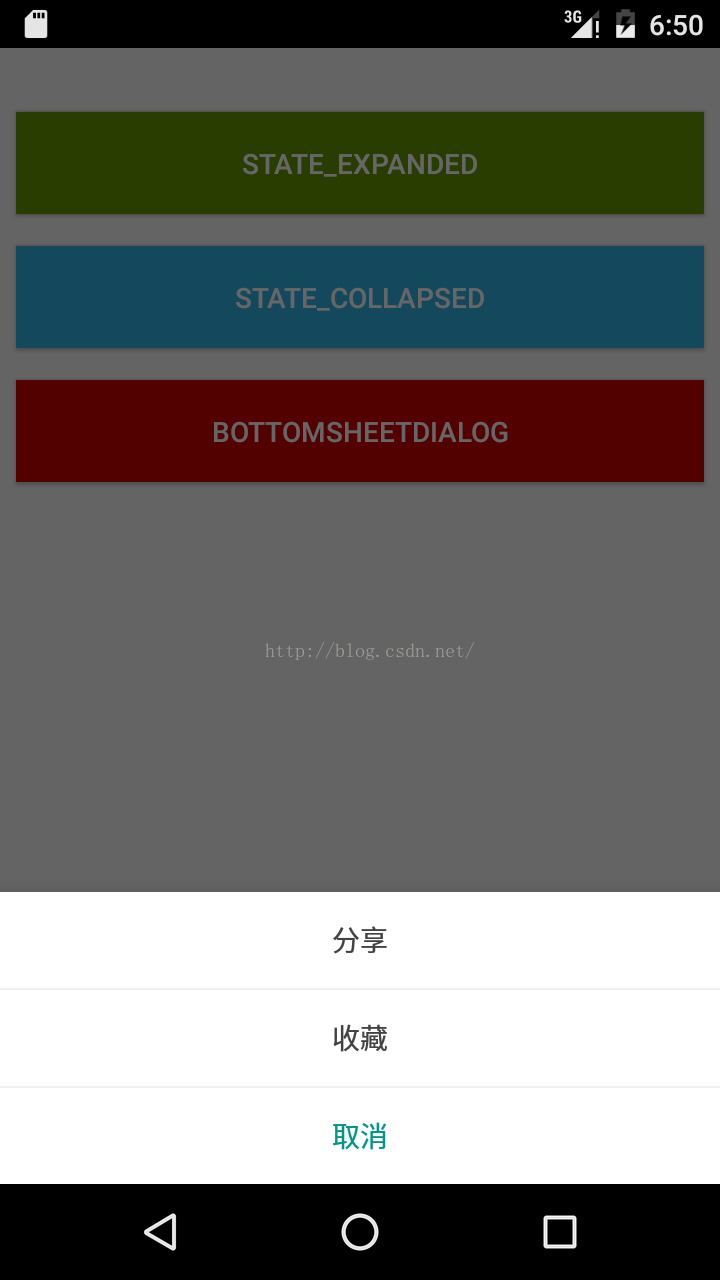Go back using system back button
Screen dimensions: 720x1280
coord(160,1232)
